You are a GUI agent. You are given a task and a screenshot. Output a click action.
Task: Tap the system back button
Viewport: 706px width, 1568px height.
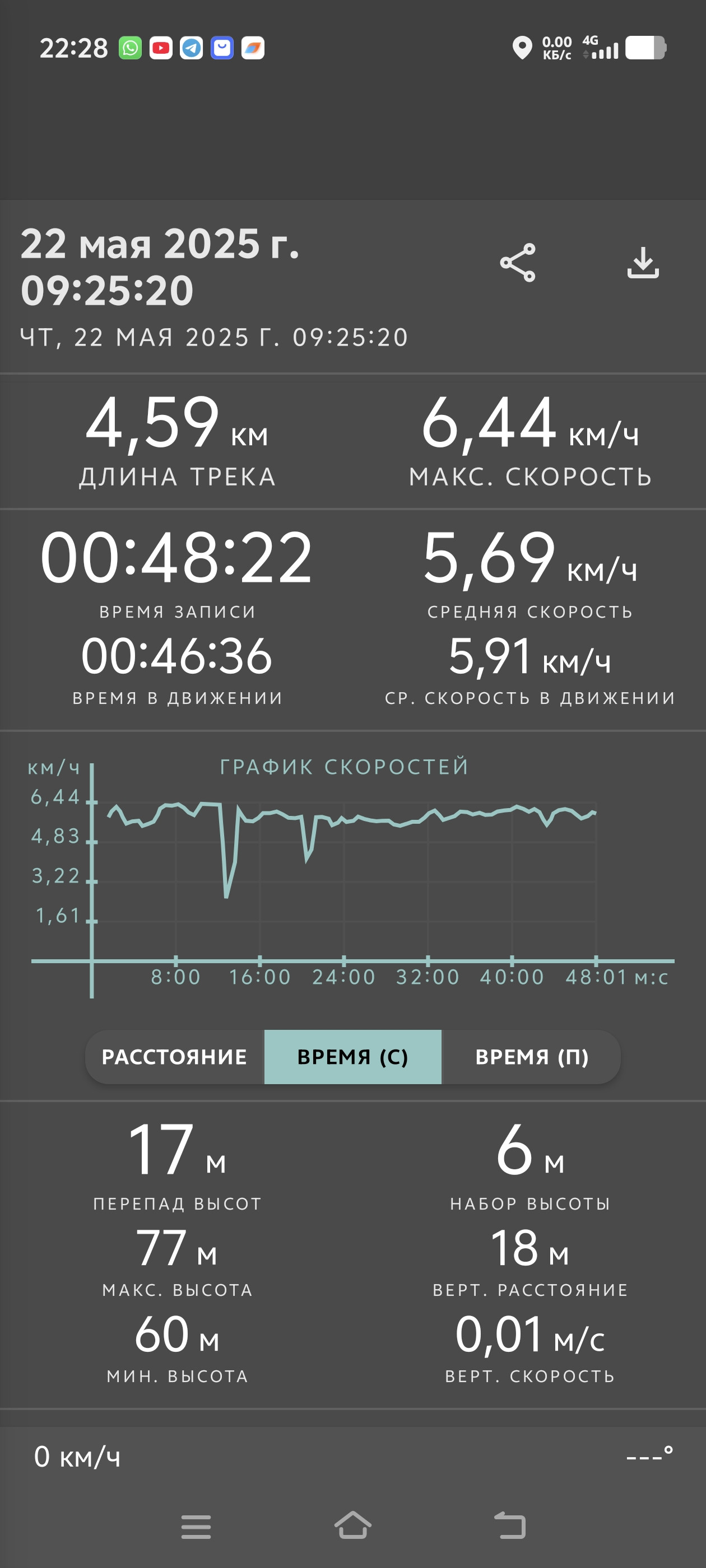coord(510,1525)
